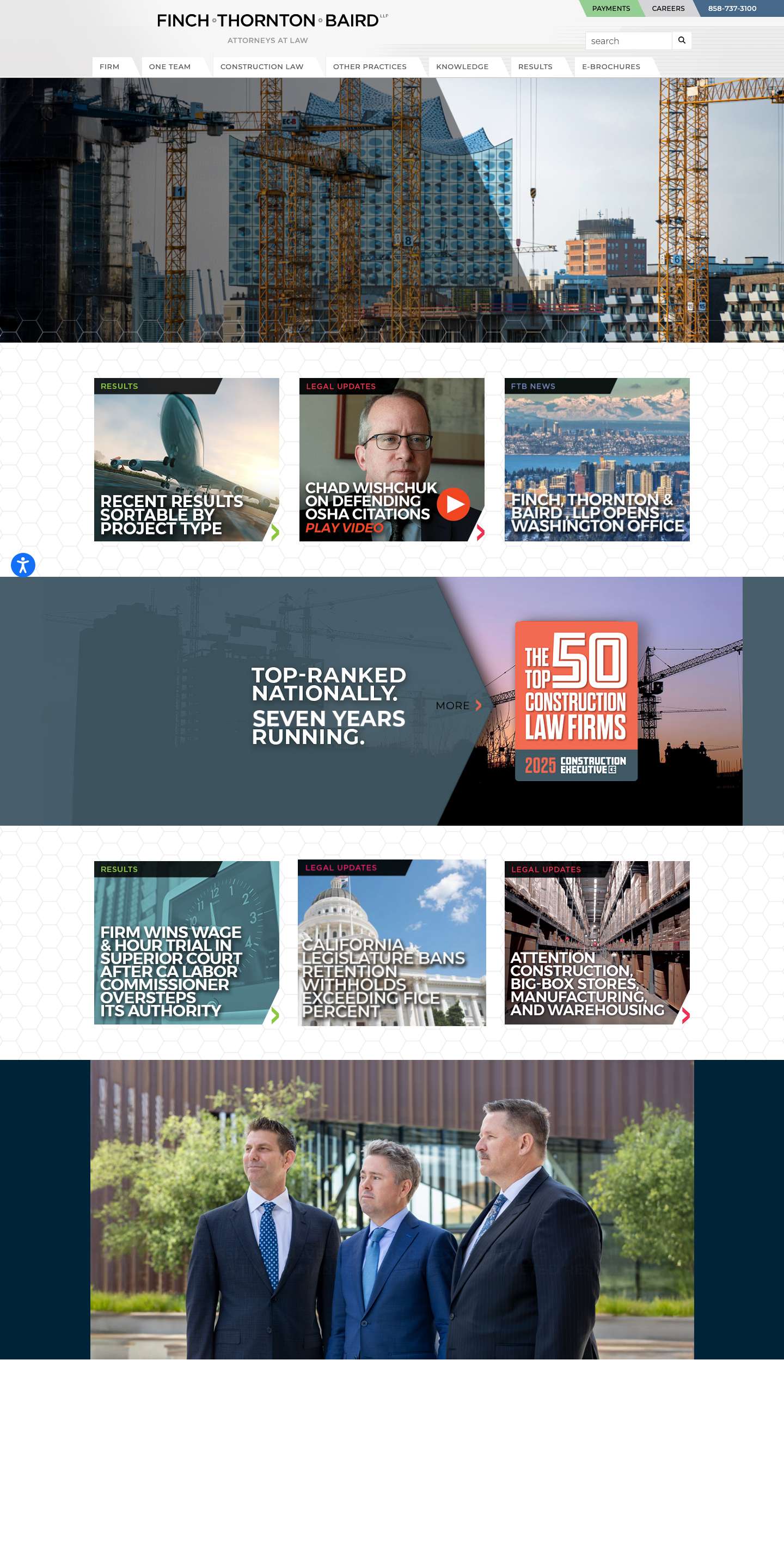
Task: Open the Construction Law section
Action: (x=261, y=67)
